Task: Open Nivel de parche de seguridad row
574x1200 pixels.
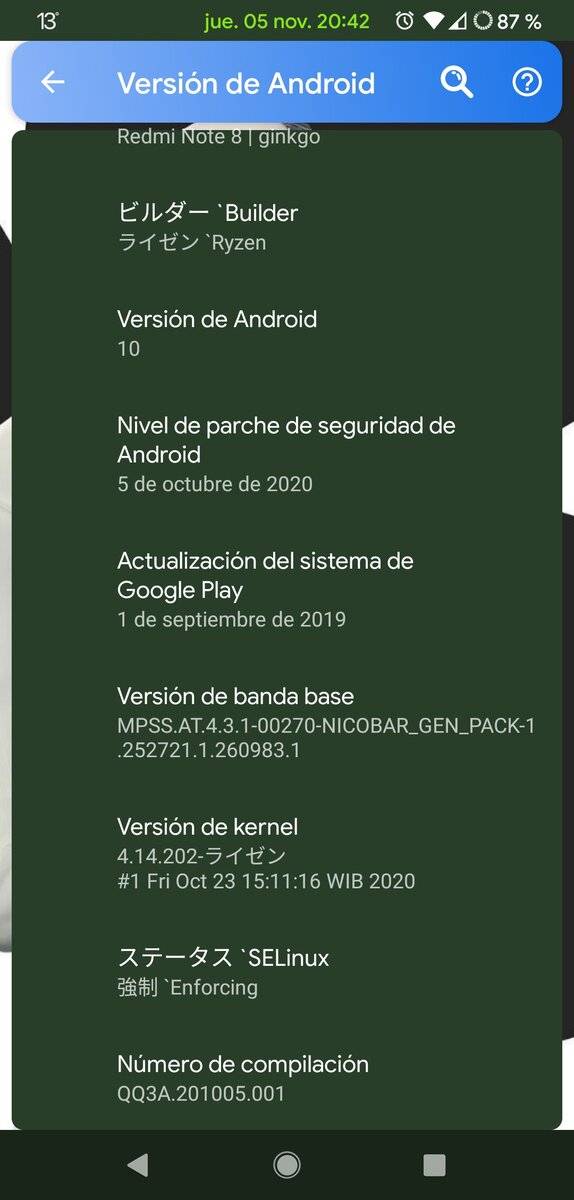Action: (287, 454)
